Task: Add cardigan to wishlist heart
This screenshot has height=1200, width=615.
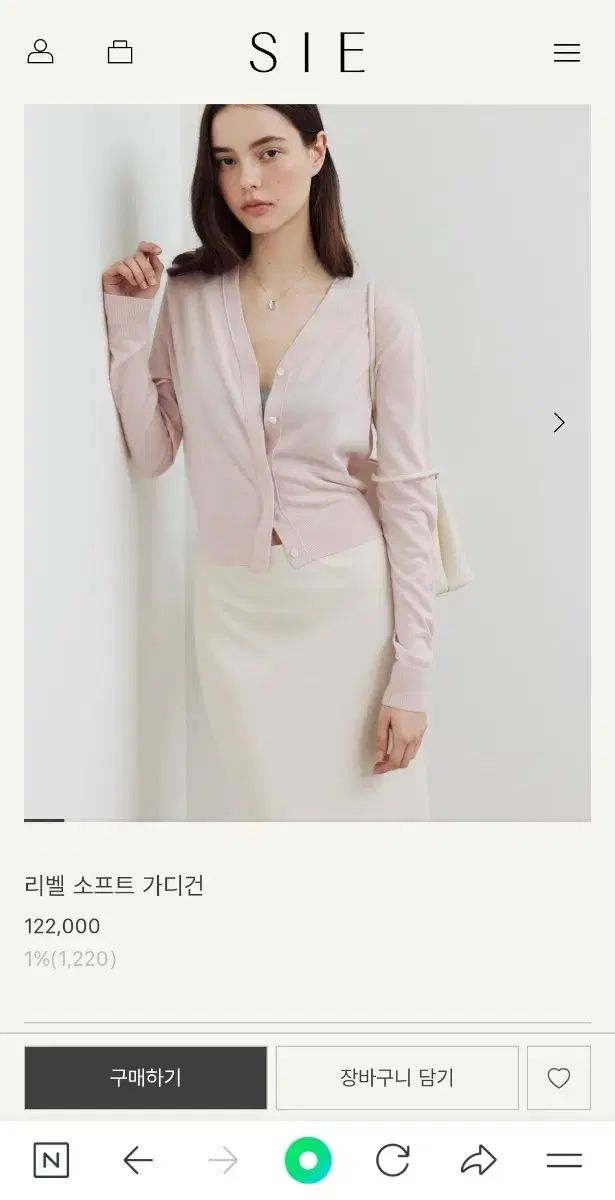Action: tap(559, 1078)
